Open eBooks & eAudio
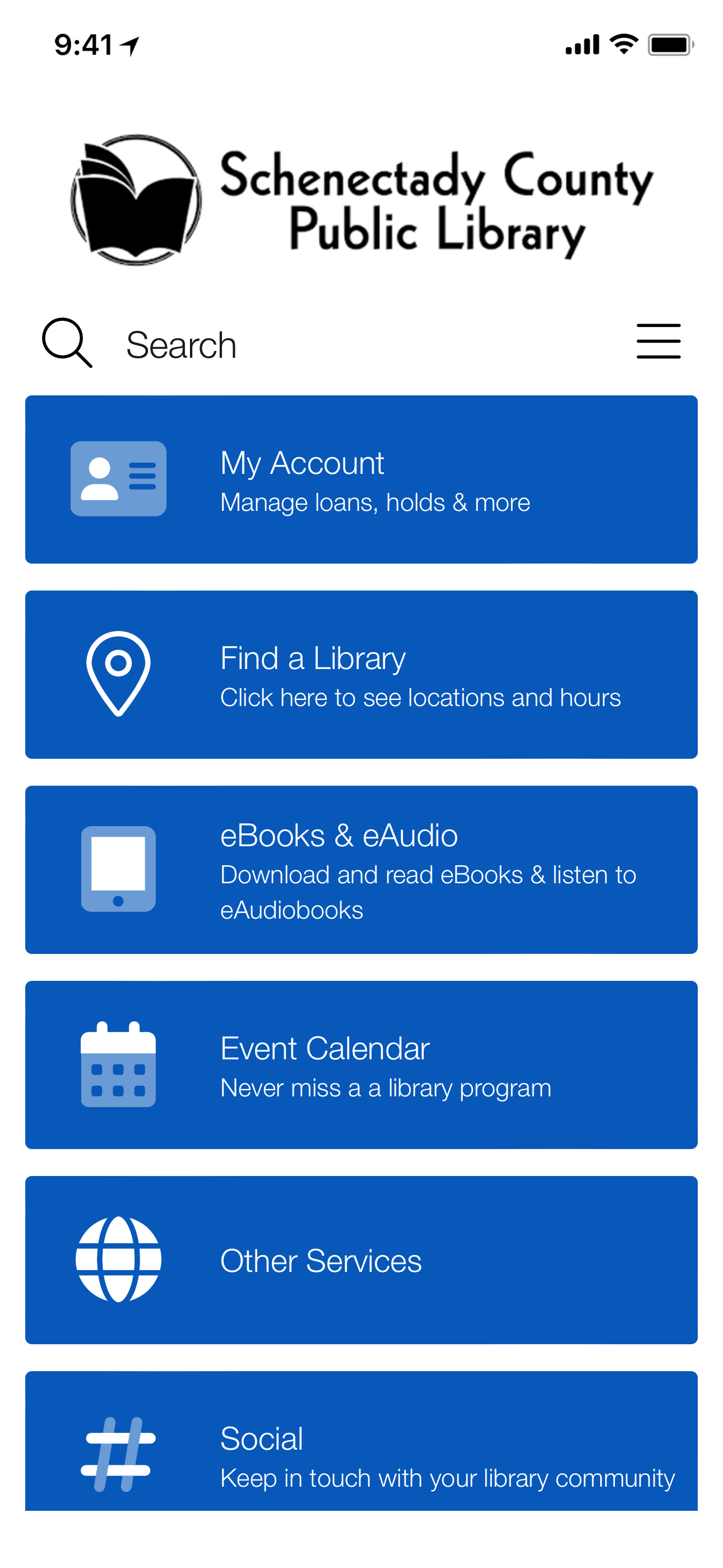Screen dimensions: 723x1568 pyautogui.click(x=361, y=869)
